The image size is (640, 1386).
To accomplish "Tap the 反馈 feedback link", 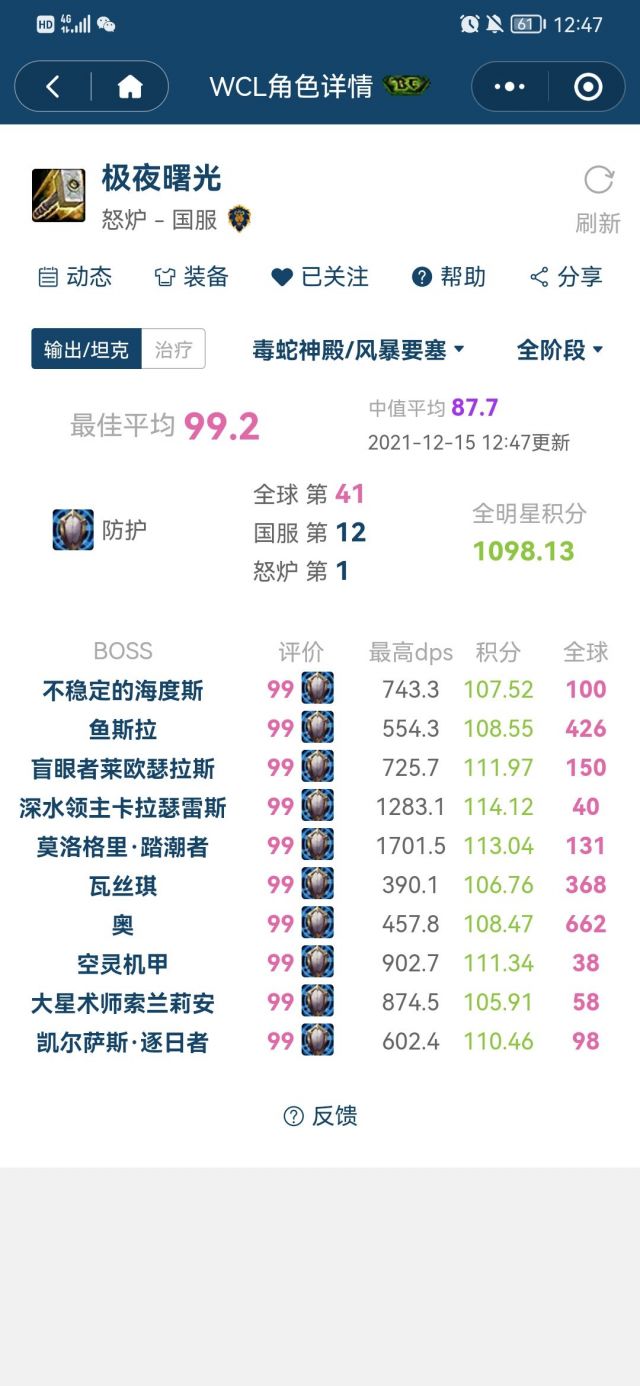I will (x=320, y=1116).
